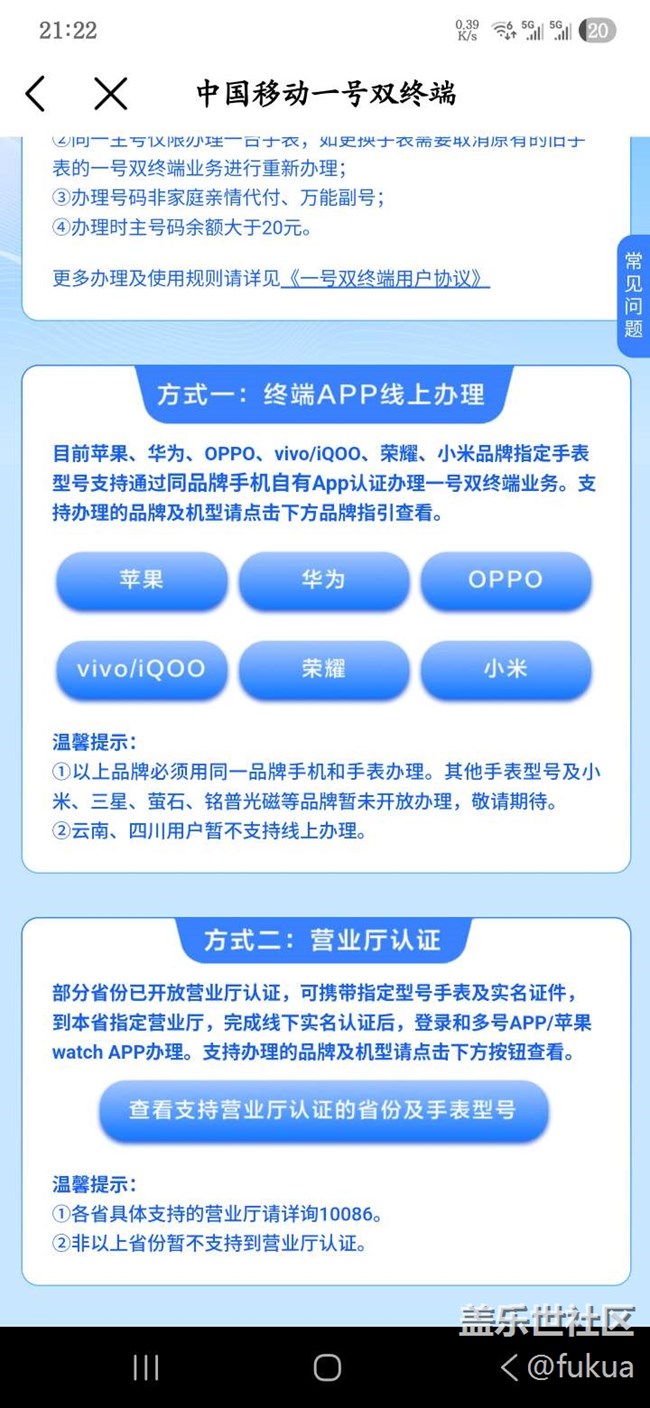
Task: Tap the 小米 brand button
Action: click(x=505, y=669)
